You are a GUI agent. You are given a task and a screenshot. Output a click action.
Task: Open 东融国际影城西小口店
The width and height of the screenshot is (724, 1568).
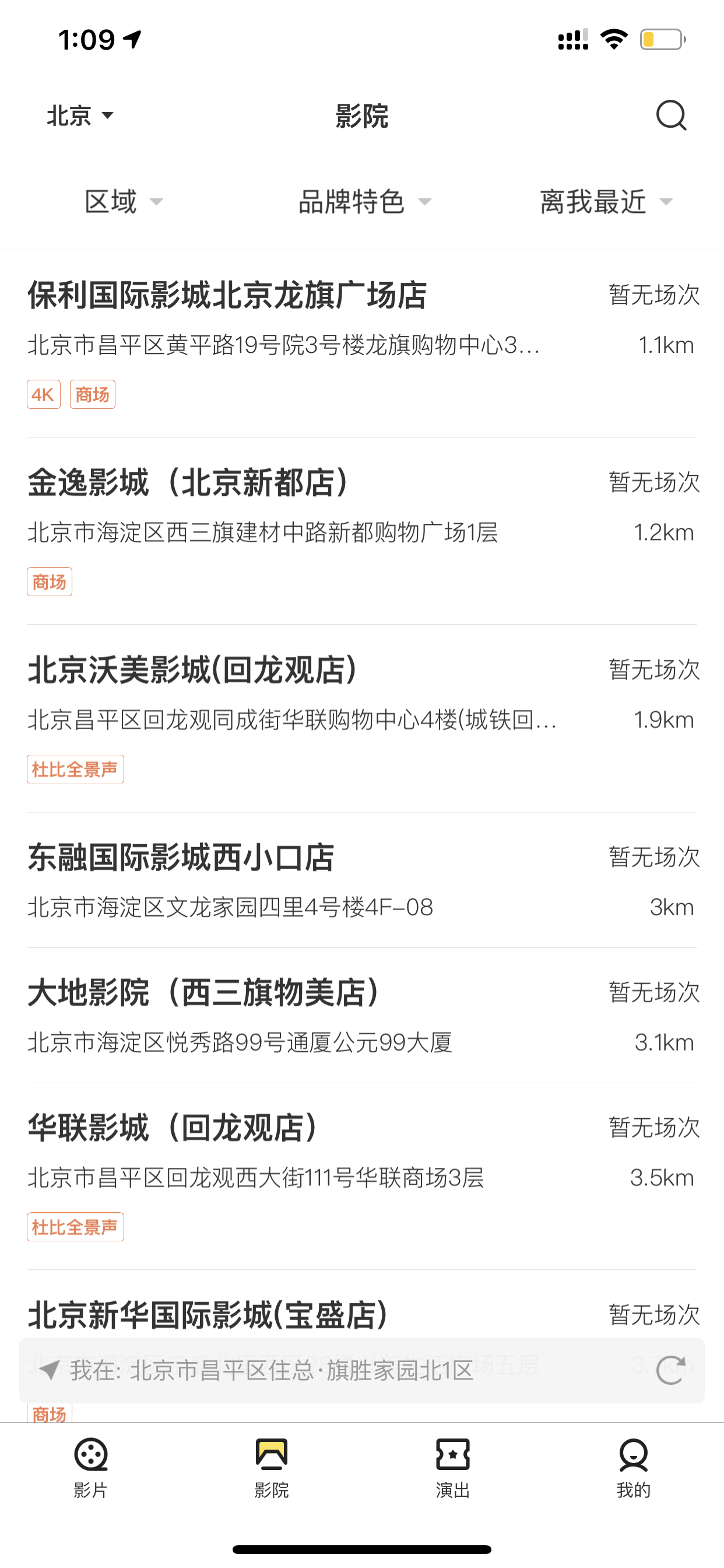(x=362, y=880)
